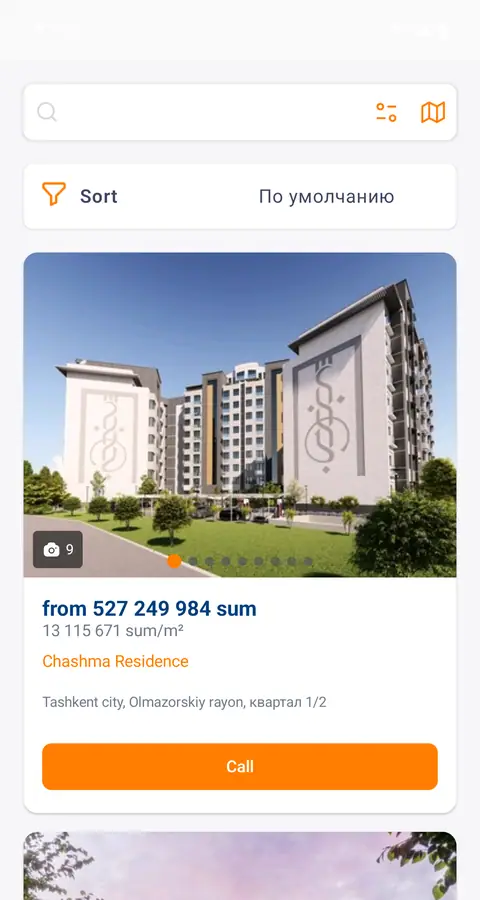Call about Chashma Residence
This screenshot has height=900, width=480.
[x=240, y=766]
